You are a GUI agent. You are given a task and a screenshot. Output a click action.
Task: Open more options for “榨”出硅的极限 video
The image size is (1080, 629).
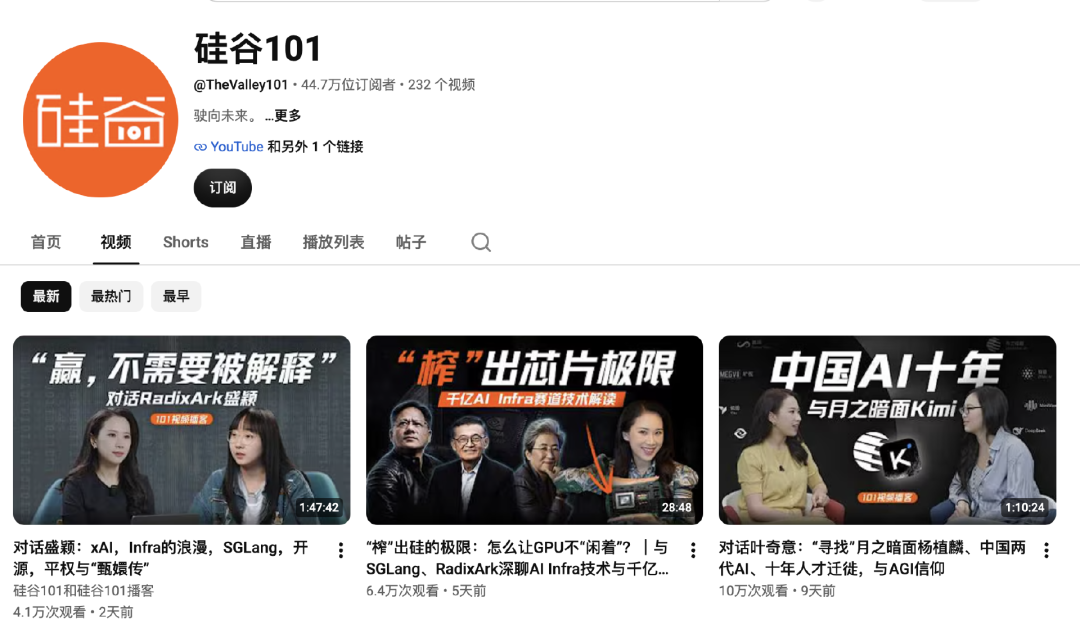(693, 550)
